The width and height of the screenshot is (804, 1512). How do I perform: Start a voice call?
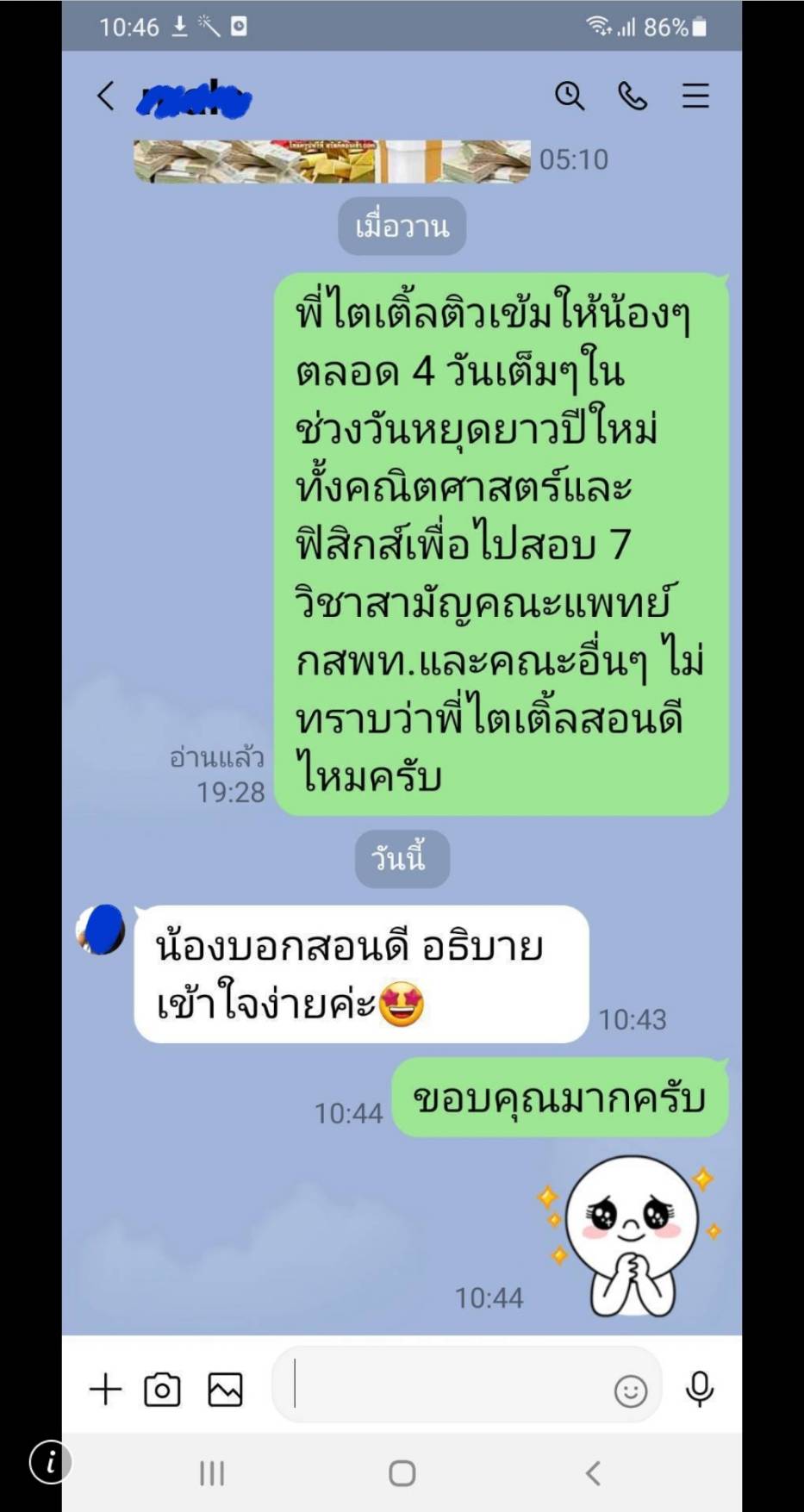[x=633, y=96]
